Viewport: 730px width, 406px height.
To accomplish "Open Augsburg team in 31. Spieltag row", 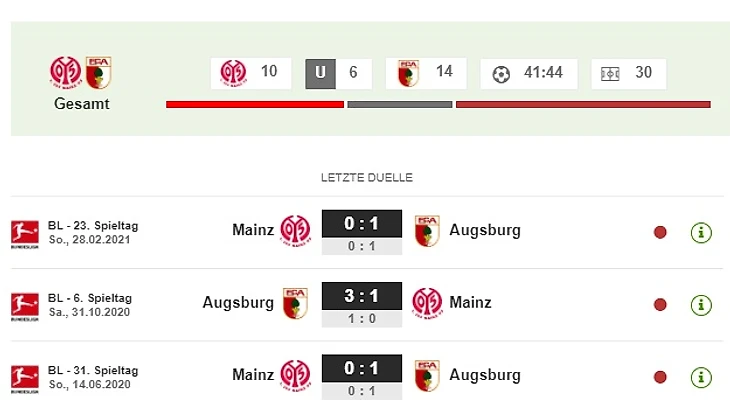I will (484, 375).
